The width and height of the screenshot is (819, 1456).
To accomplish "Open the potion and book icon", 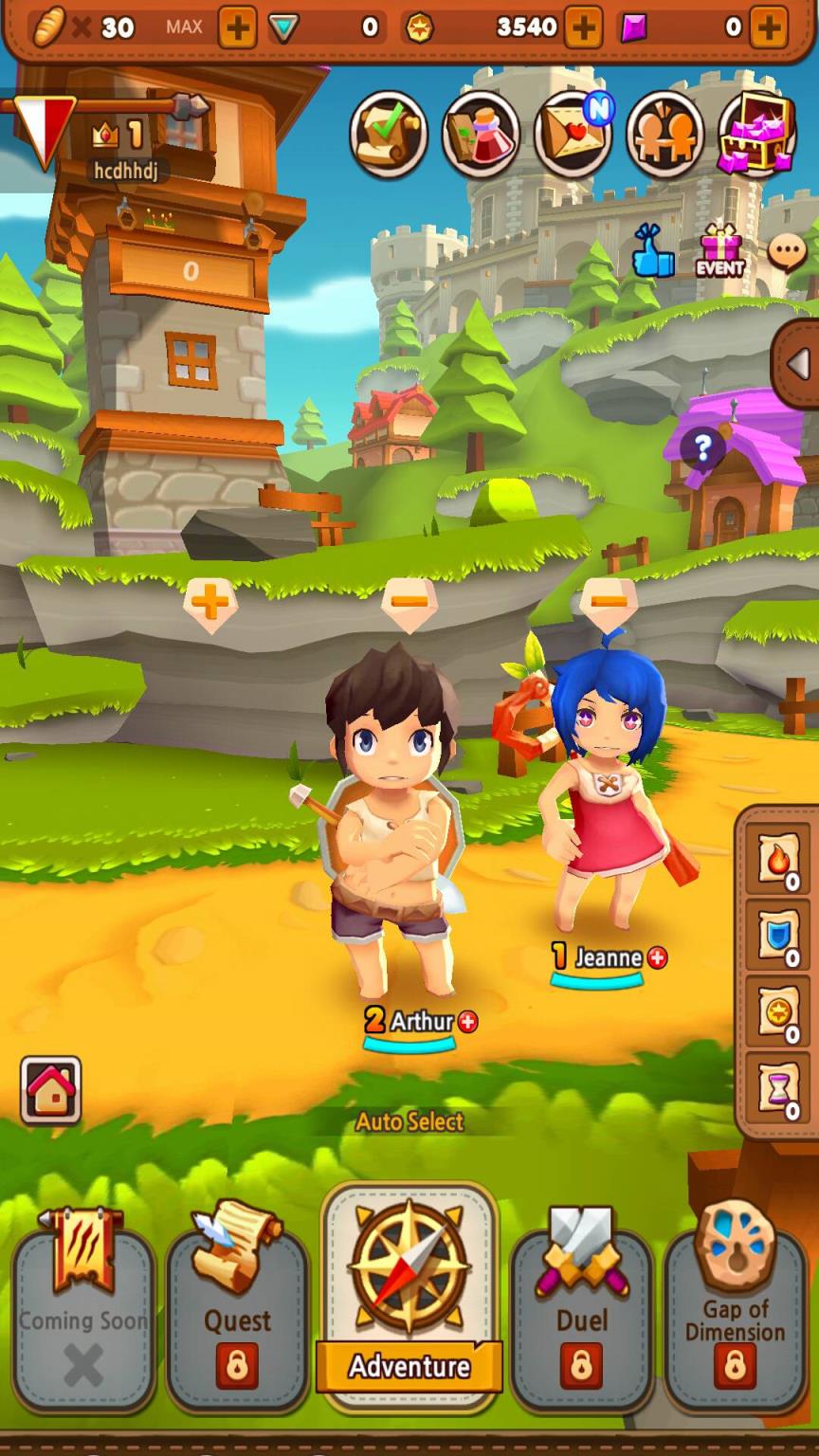I will click(481, 134).
